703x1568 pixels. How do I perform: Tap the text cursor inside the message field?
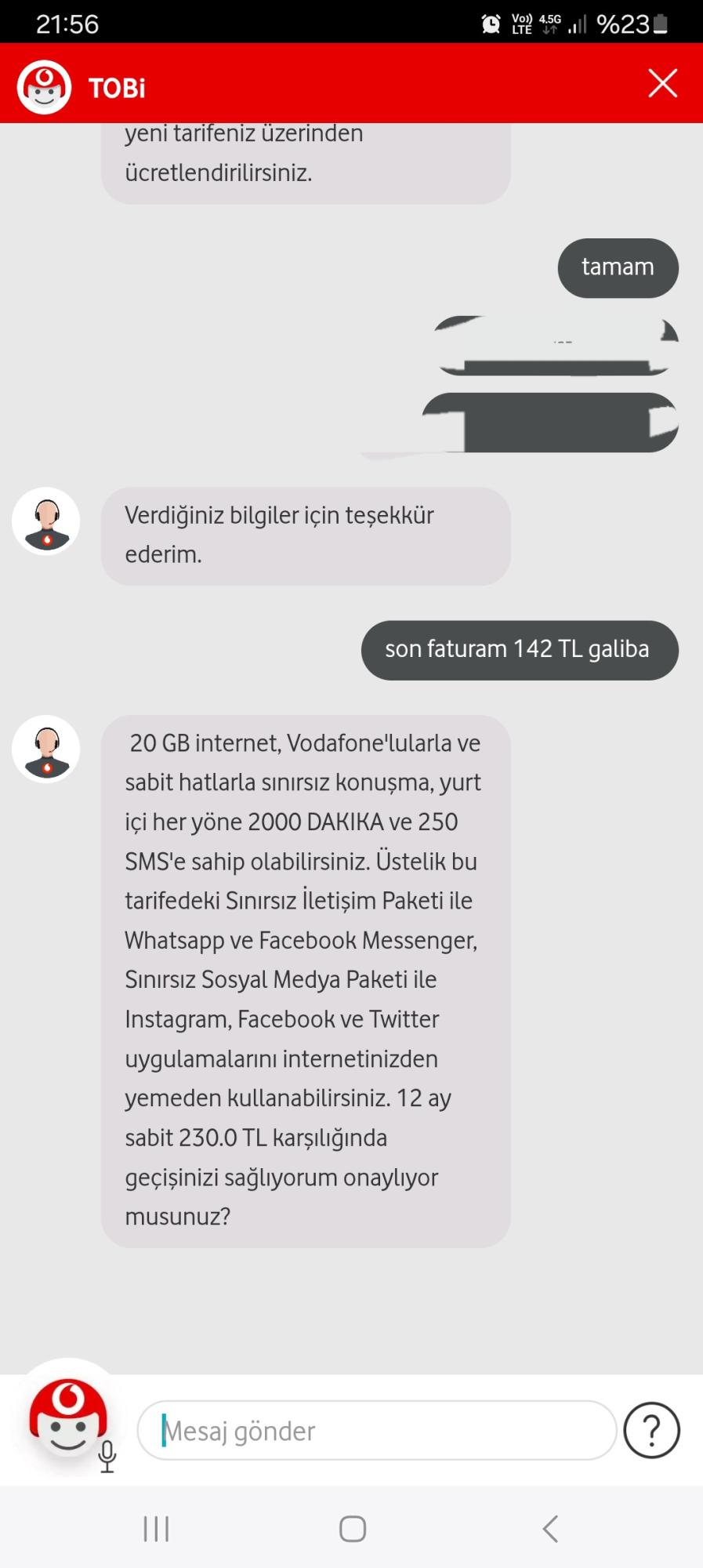coord(163,1430)
